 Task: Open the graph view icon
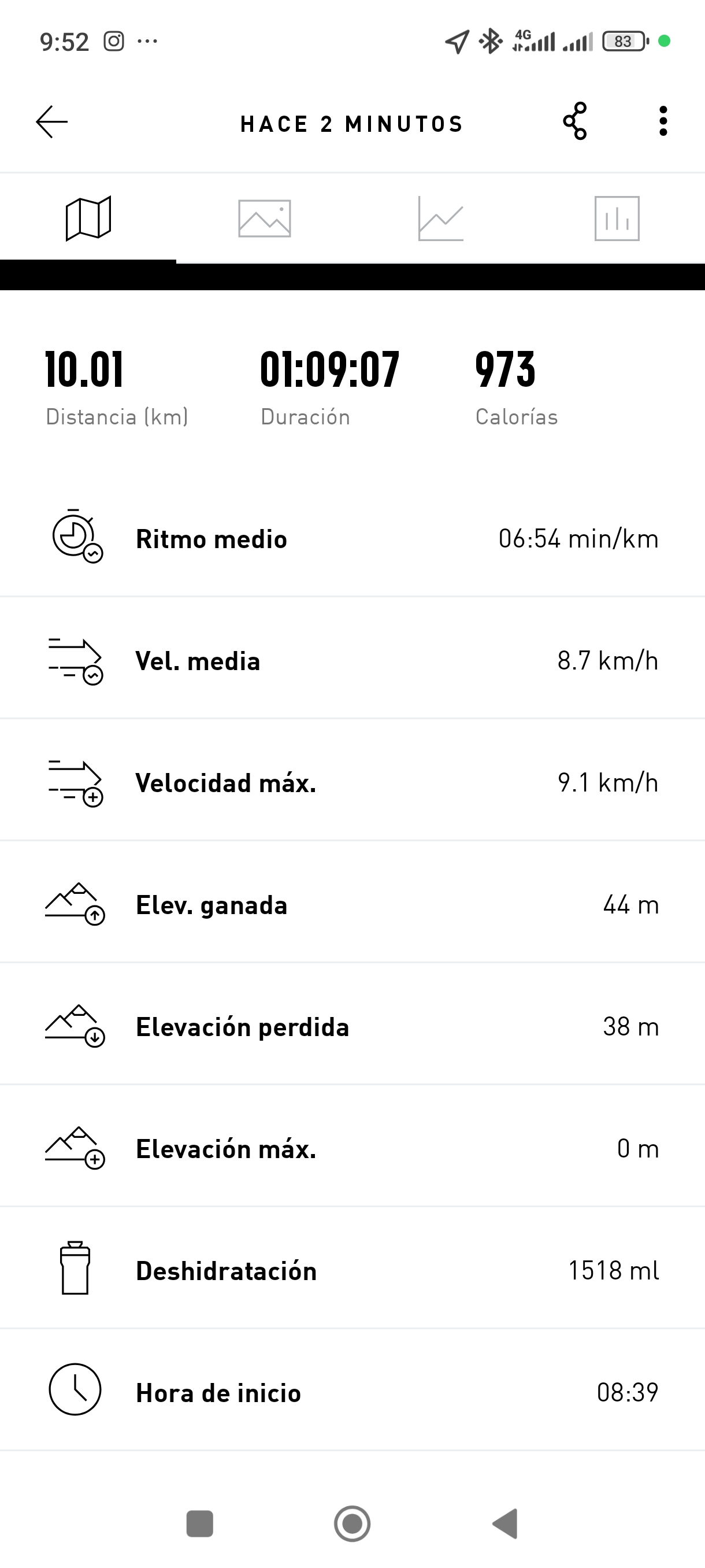point(440,219)
